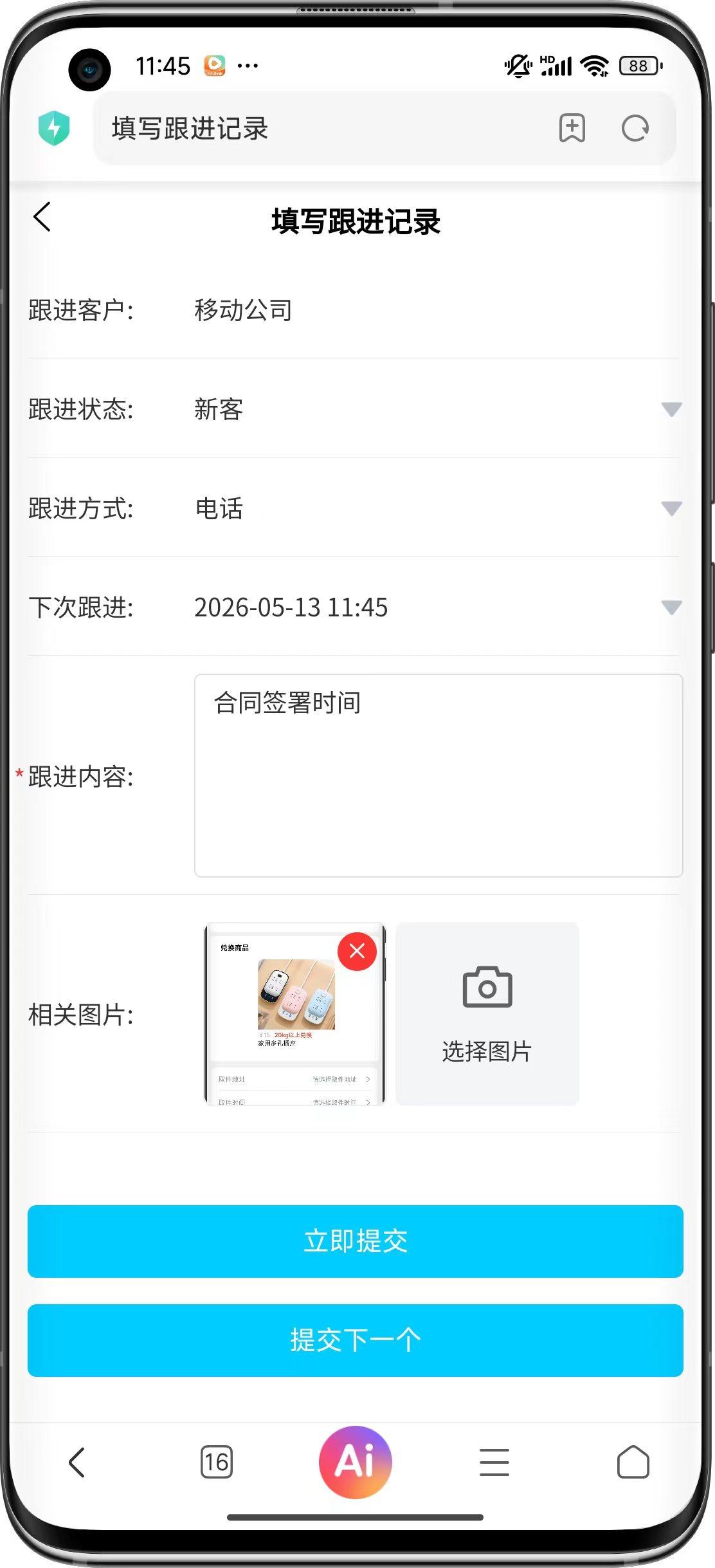Image resolution: width=715 pixels, height=1568 pixels.
Task: Remove the uploaded picture with red X
Action: coord(357,951)
